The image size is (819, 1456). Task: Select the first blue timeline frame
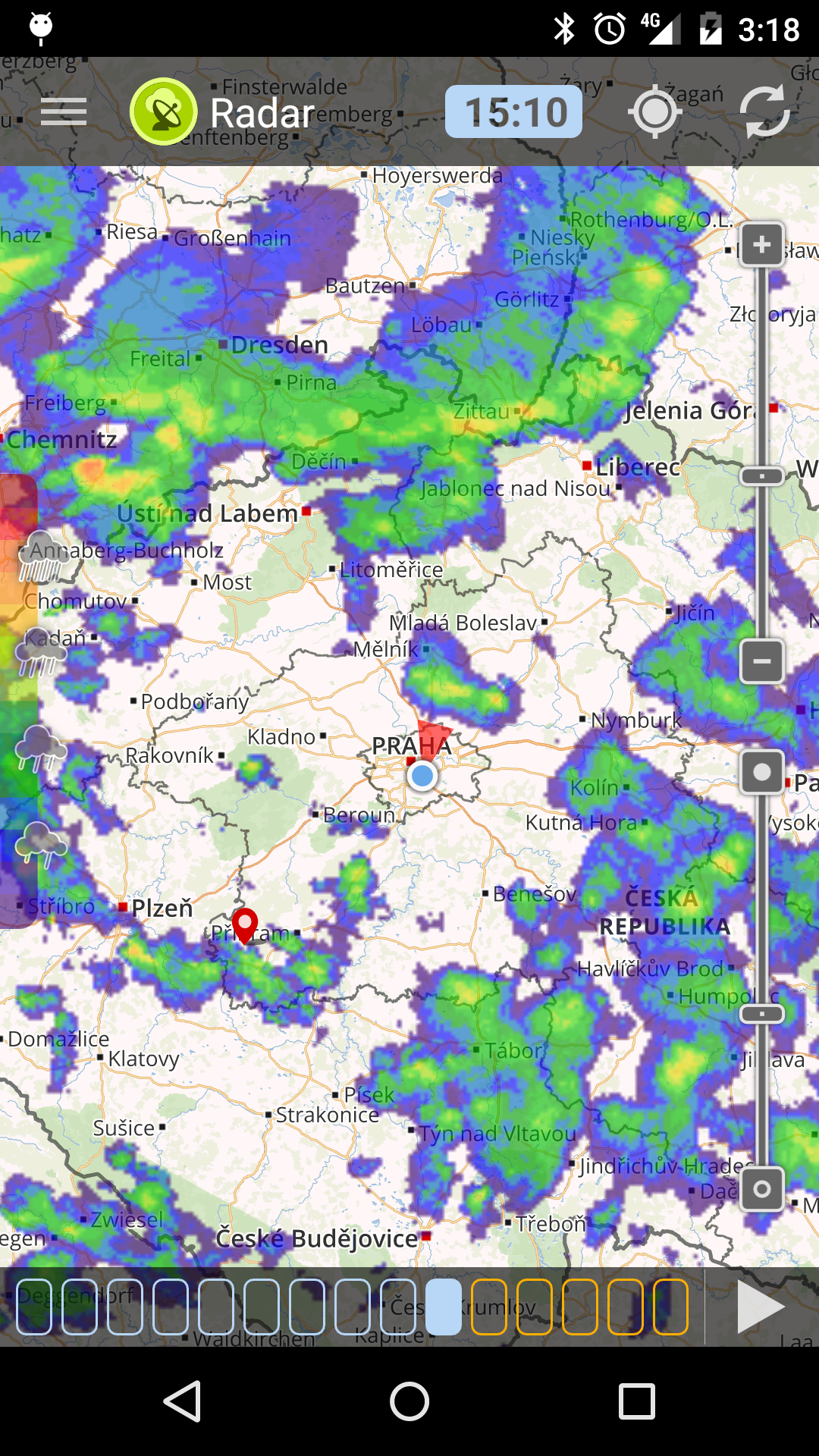coord(34,1307)
